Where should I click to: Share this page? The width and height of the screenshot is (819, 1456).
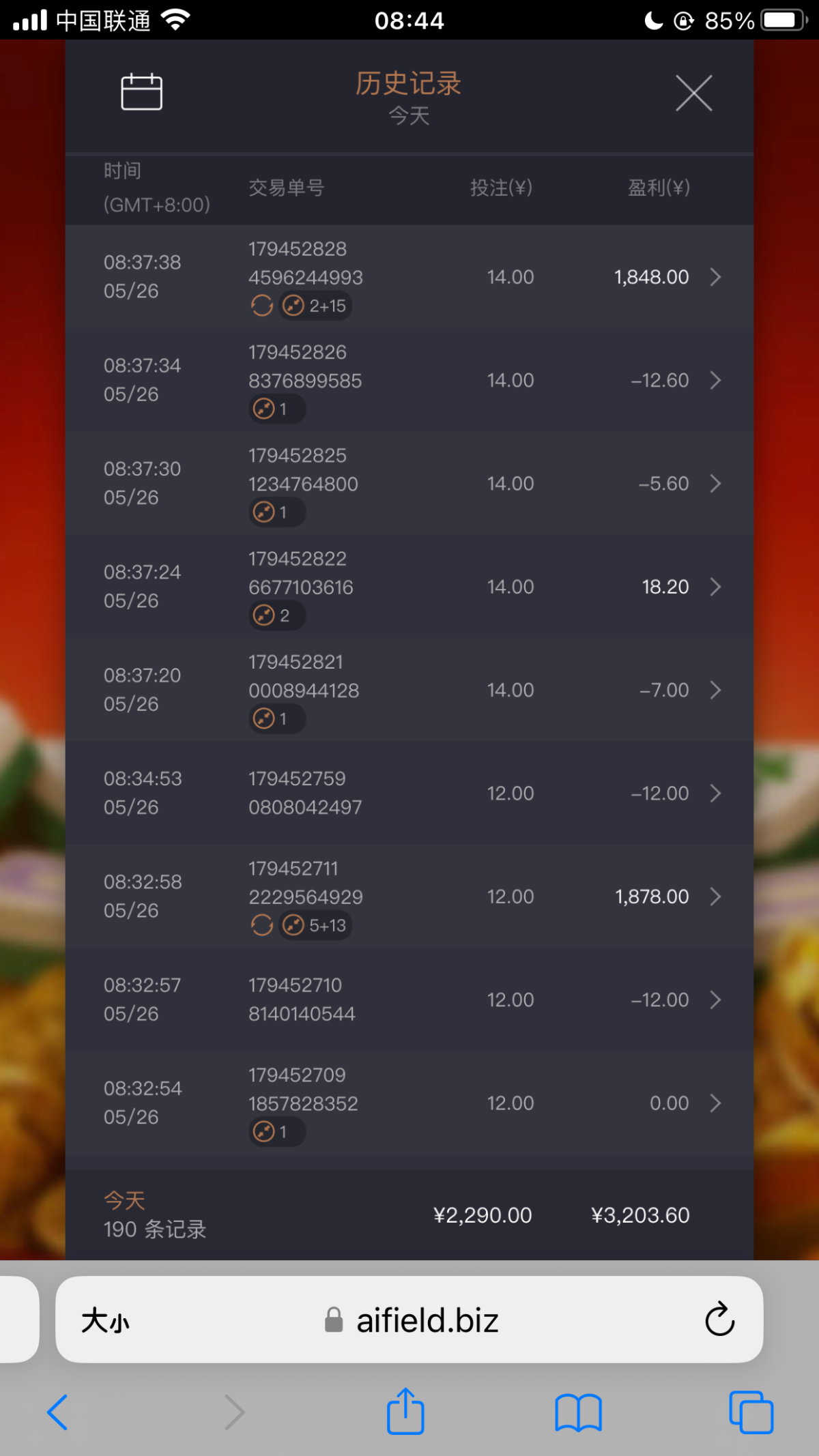click(x=405, y=1410)
